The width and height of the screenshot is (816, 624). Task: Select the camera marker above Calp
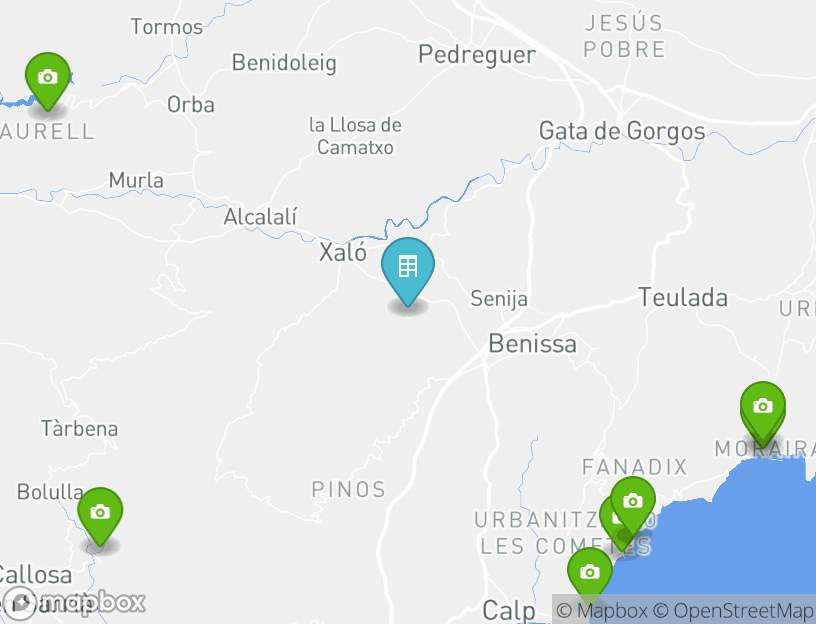[590, 572]
